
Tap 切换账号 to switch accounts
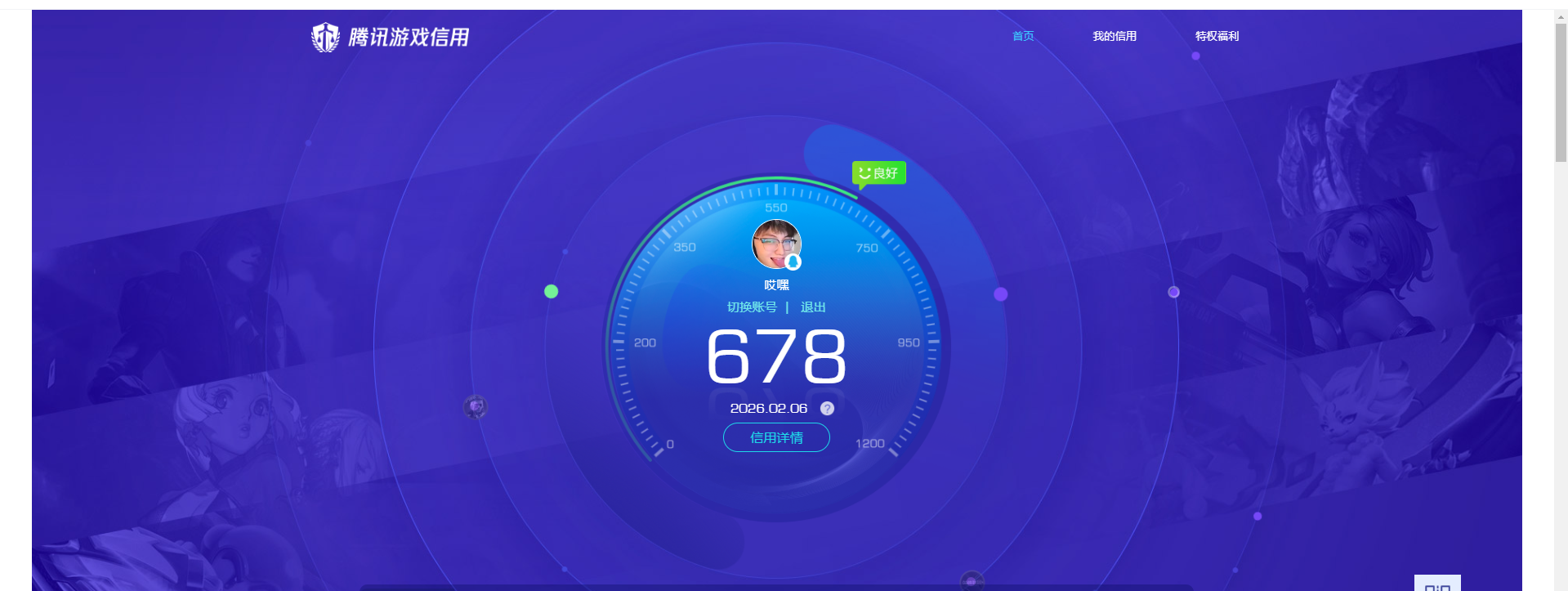[x=752, y=307]
